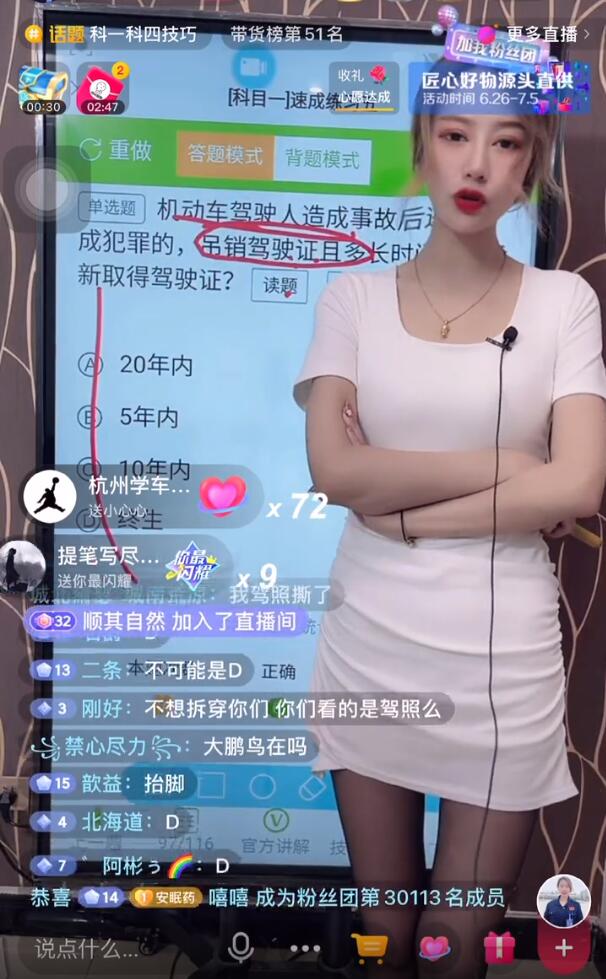Tap the pink plus button
This screenshot has height=979, width=606.
click(564, 947)
